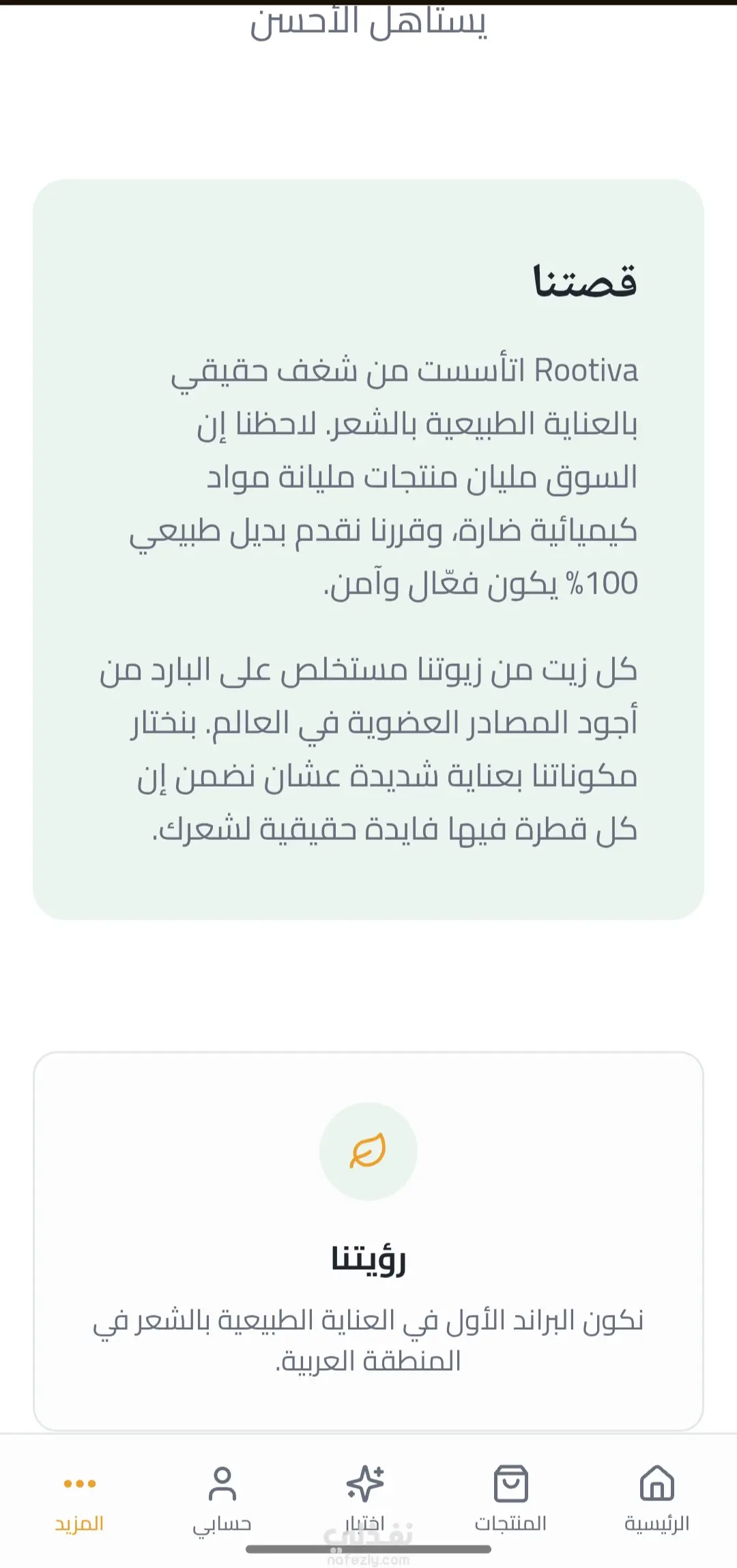Image resolution: width=737 pixels, height=1568 pixels.
Task: Open the المنتجات products tab
Action: 510,1498
